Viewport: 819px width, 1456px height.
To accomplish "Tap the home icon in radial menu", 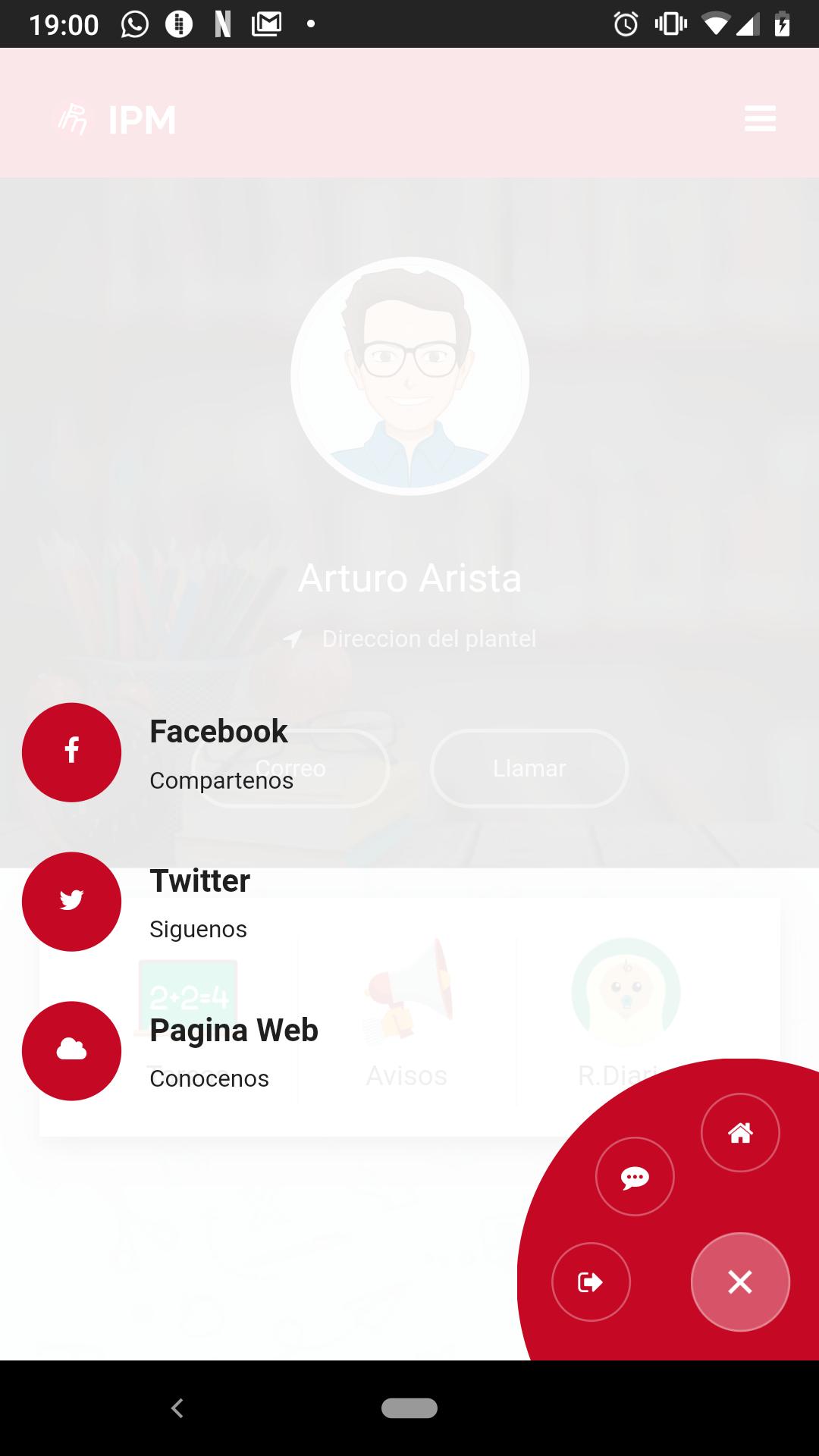I will tap(740, 1133).
